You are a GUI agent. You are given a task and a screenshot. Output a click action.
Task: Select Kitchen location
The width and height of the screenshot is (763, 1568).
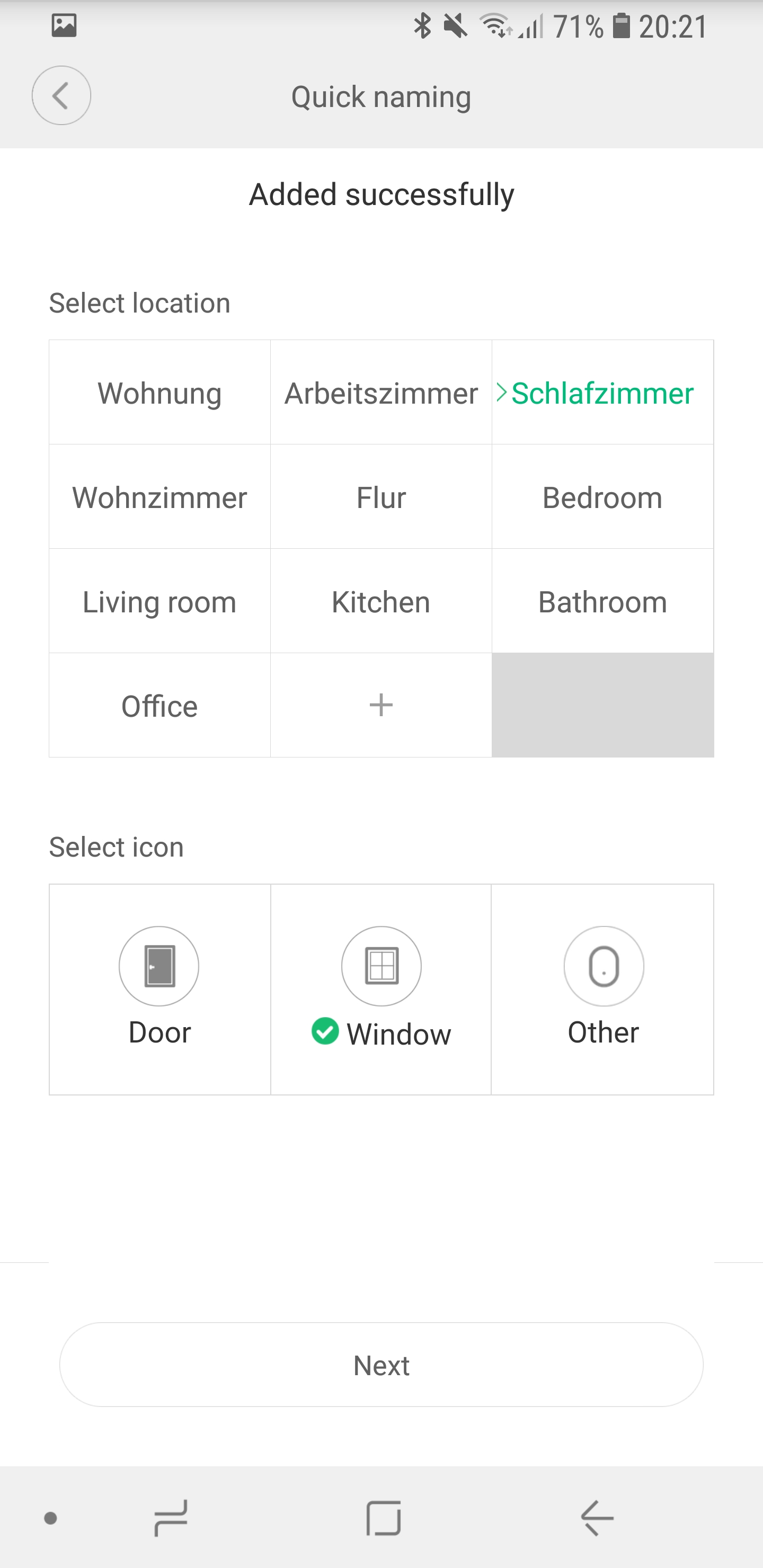(381, 602)
